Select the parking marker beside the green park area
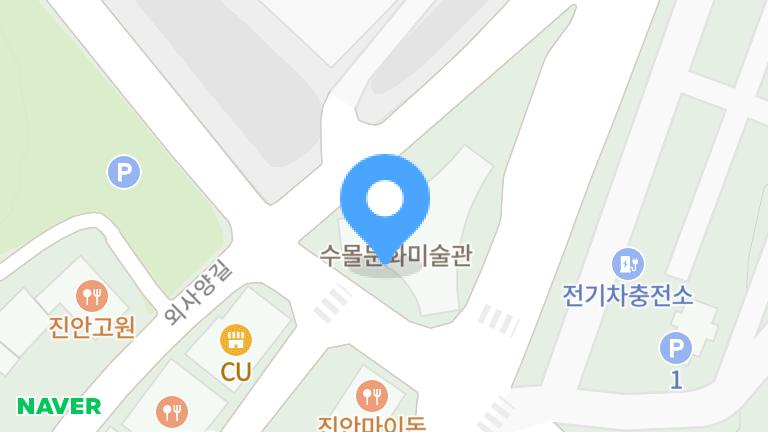Image resolution: width=768 pixels, height=432 pixels. pyautogui.click(x=124, y=173)
